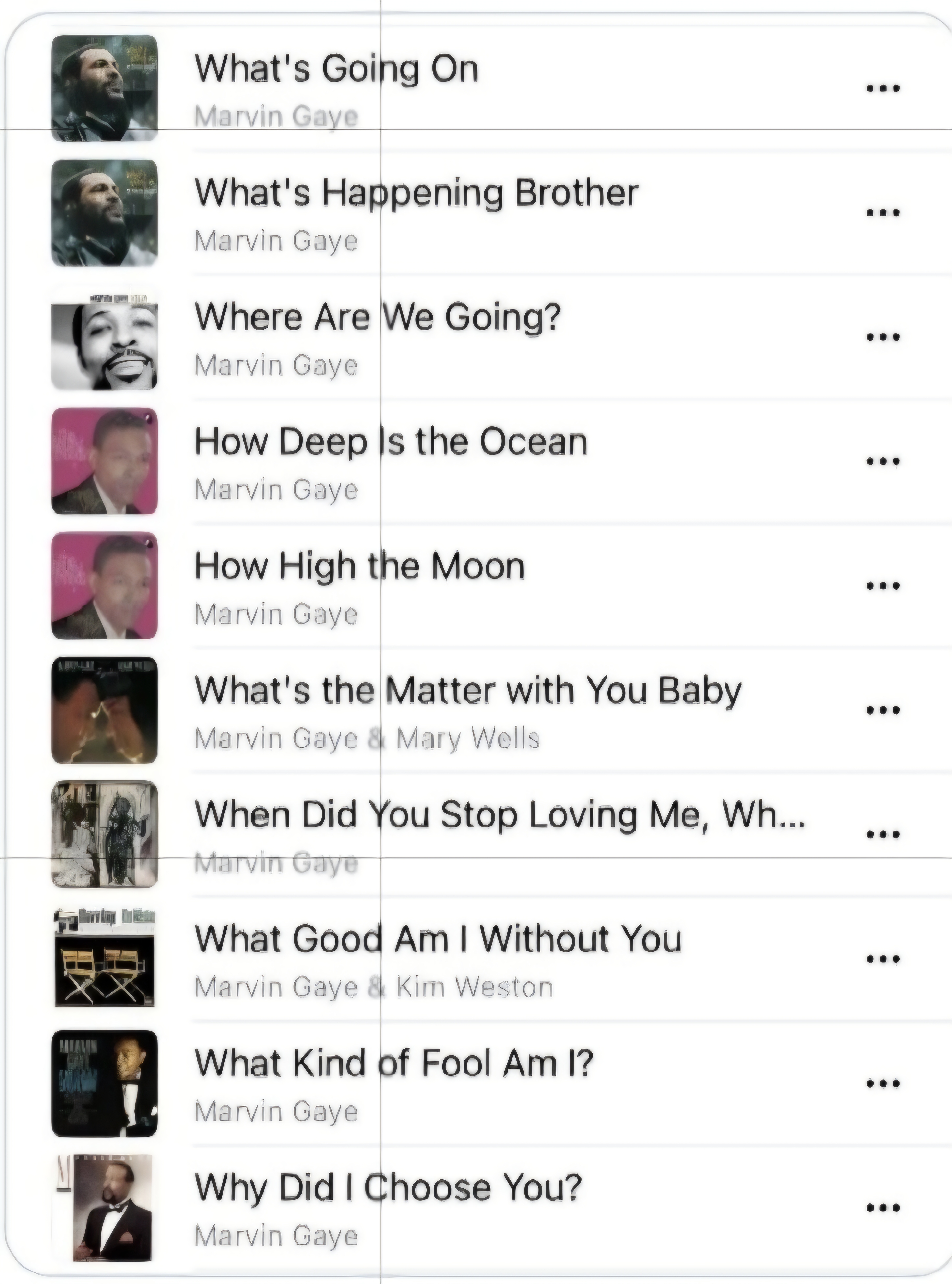Show options menu for Where Are We Going?

click(883, 337)
